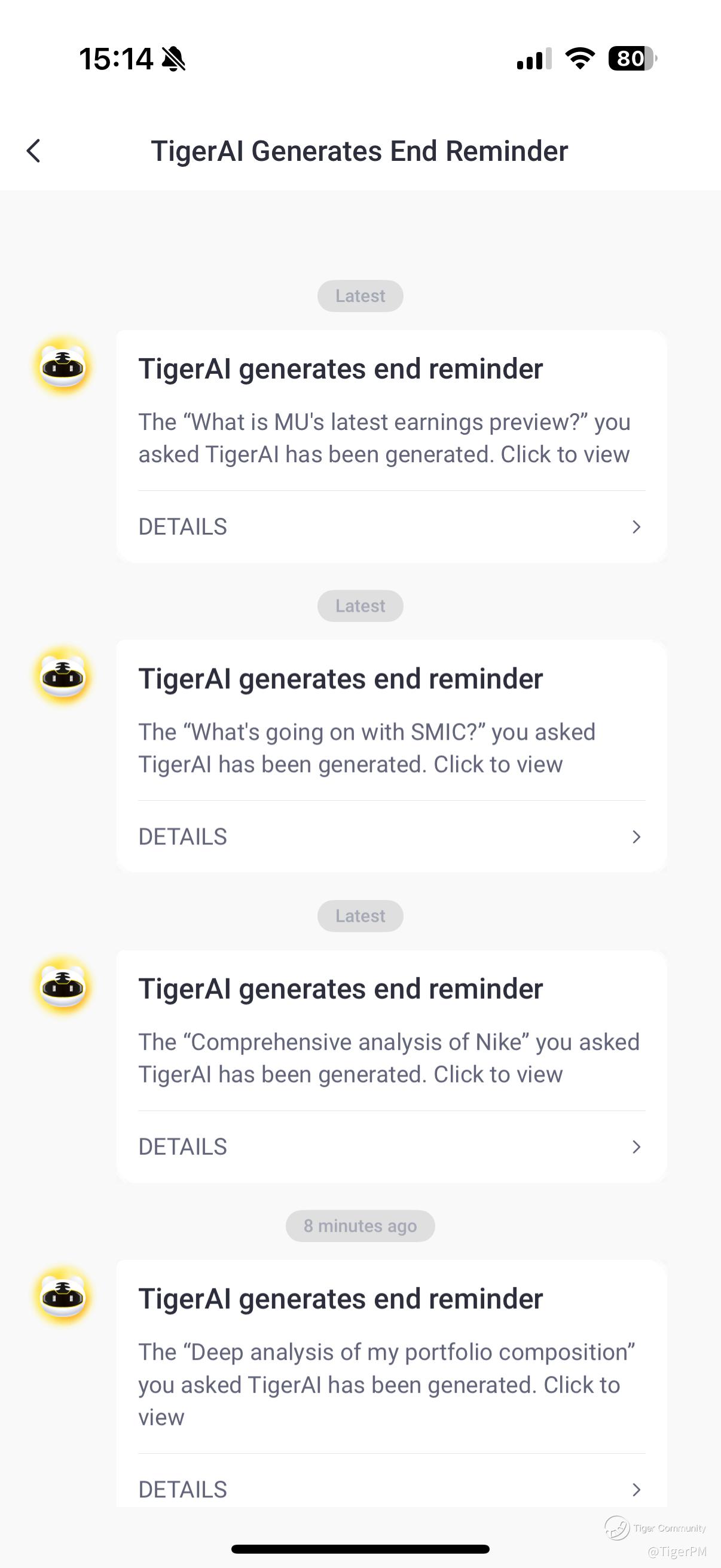The image size is (721, 1568).
Task: Open the Nike analysis reminder card
Action: tap(391, 1066)
